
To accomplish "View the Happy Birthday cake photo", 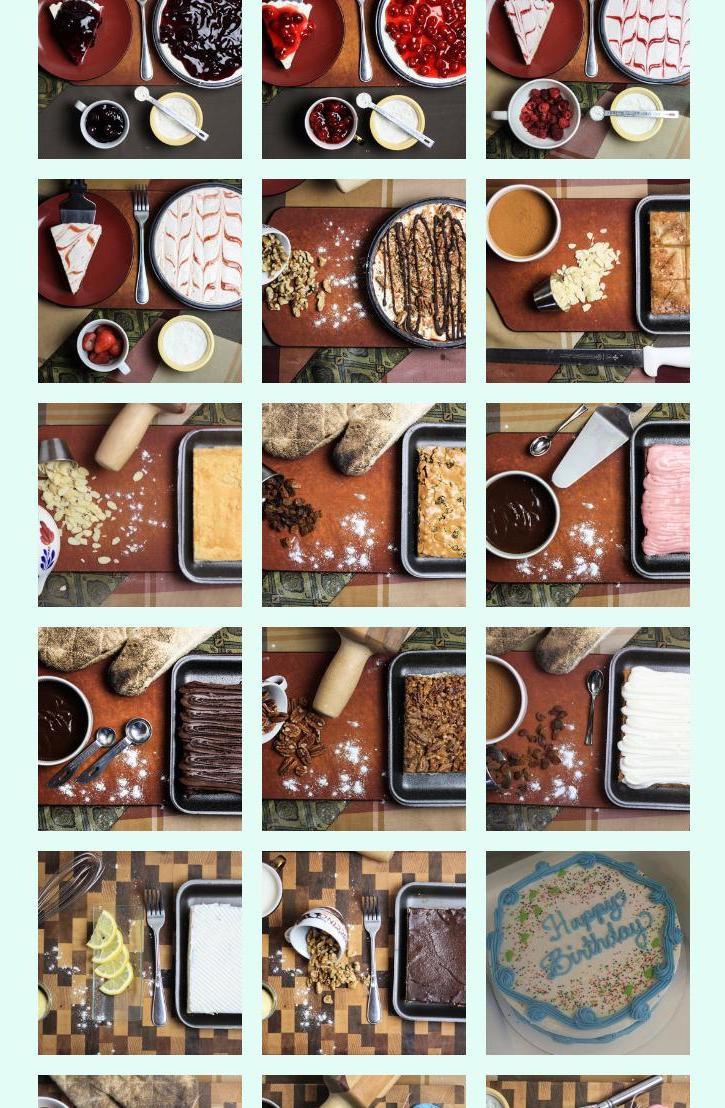I will point(588,953).
